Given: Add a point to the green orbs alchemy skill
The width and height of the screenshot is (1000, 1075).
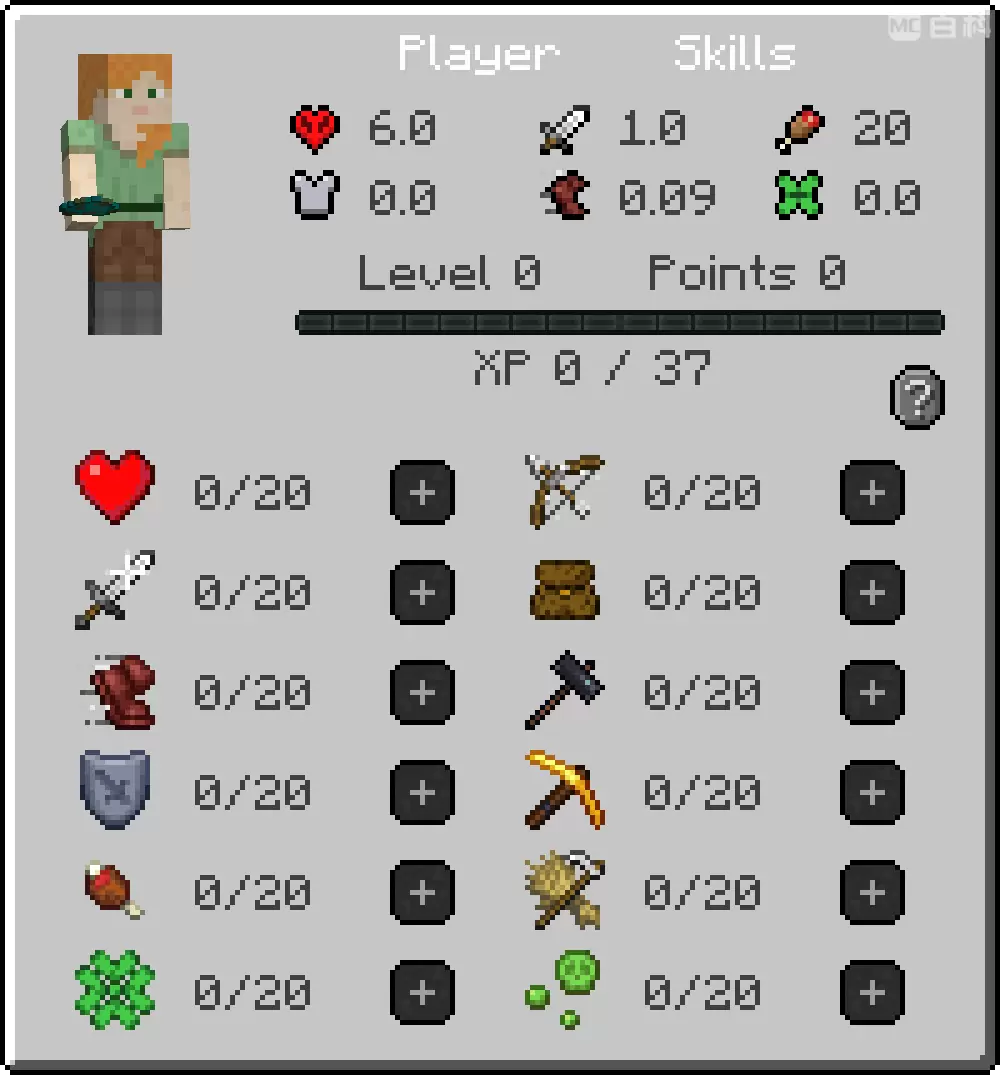Looking at the screenshot, I should [x=872, y=992].
